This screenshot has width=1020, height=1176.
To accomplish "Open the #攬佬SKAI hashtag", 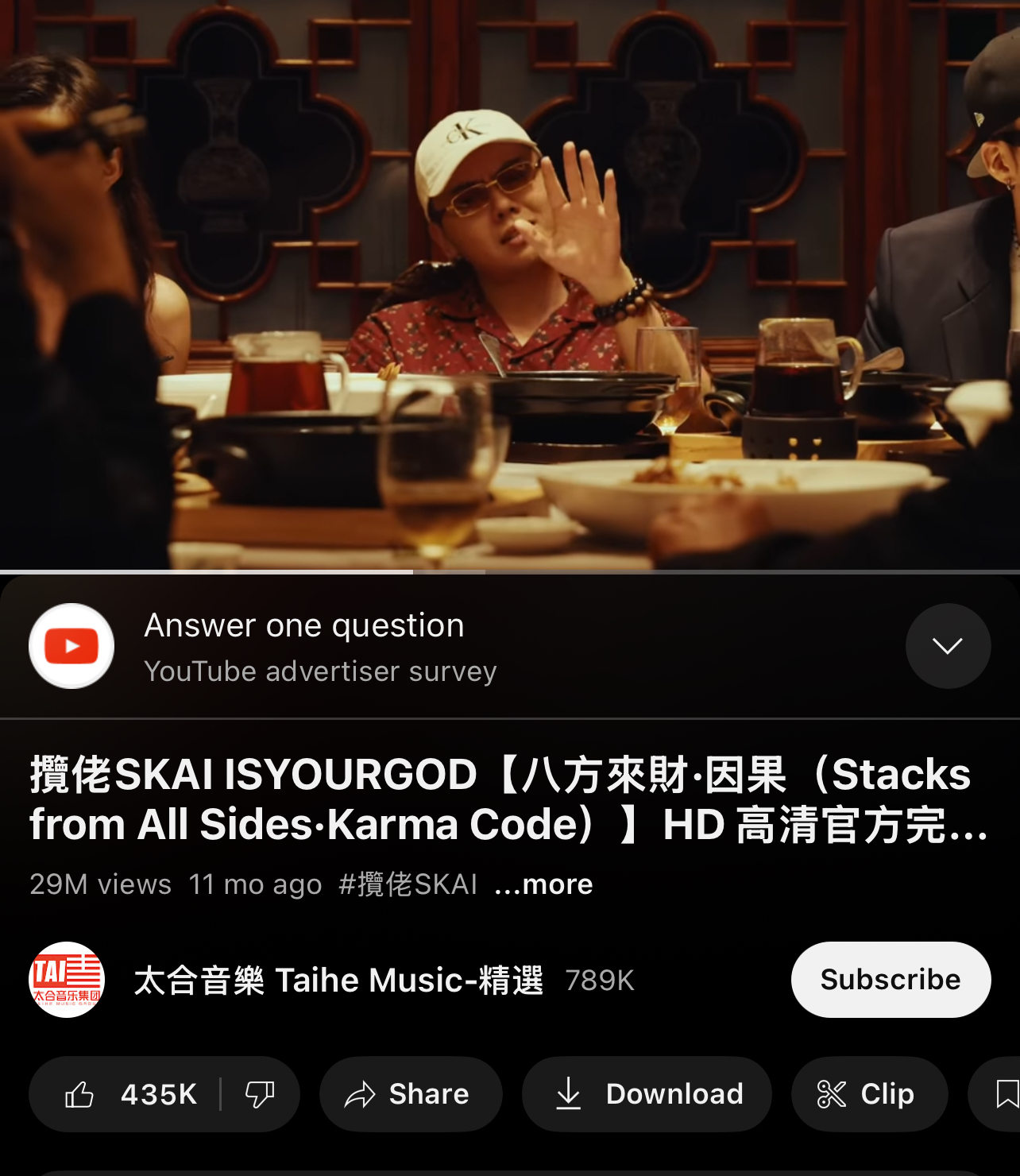I will [408, 884].
